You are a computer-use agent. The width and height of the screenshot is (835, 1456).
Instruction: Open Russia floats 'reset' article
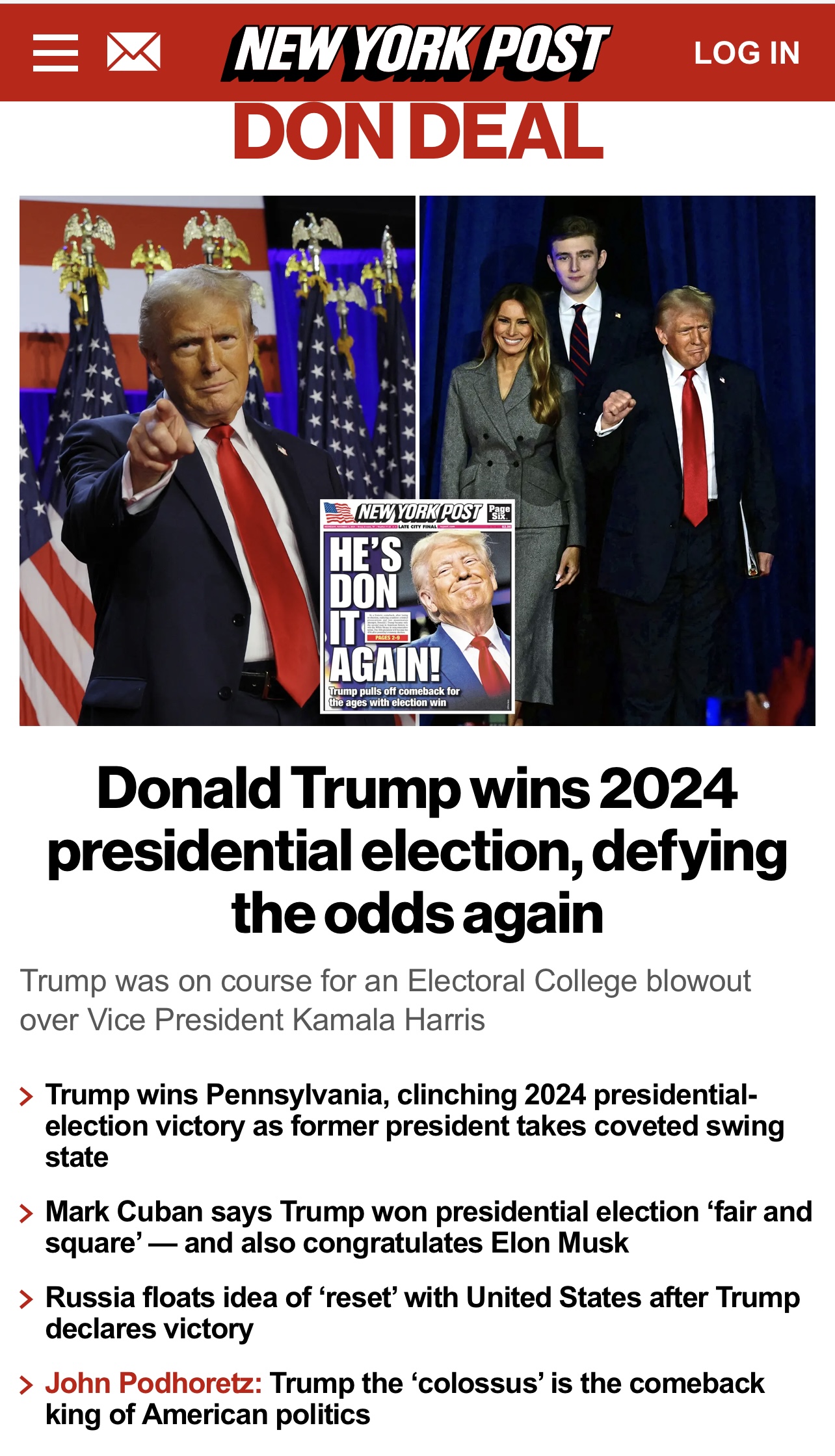pyautogui.click(x=423, y=1312)
